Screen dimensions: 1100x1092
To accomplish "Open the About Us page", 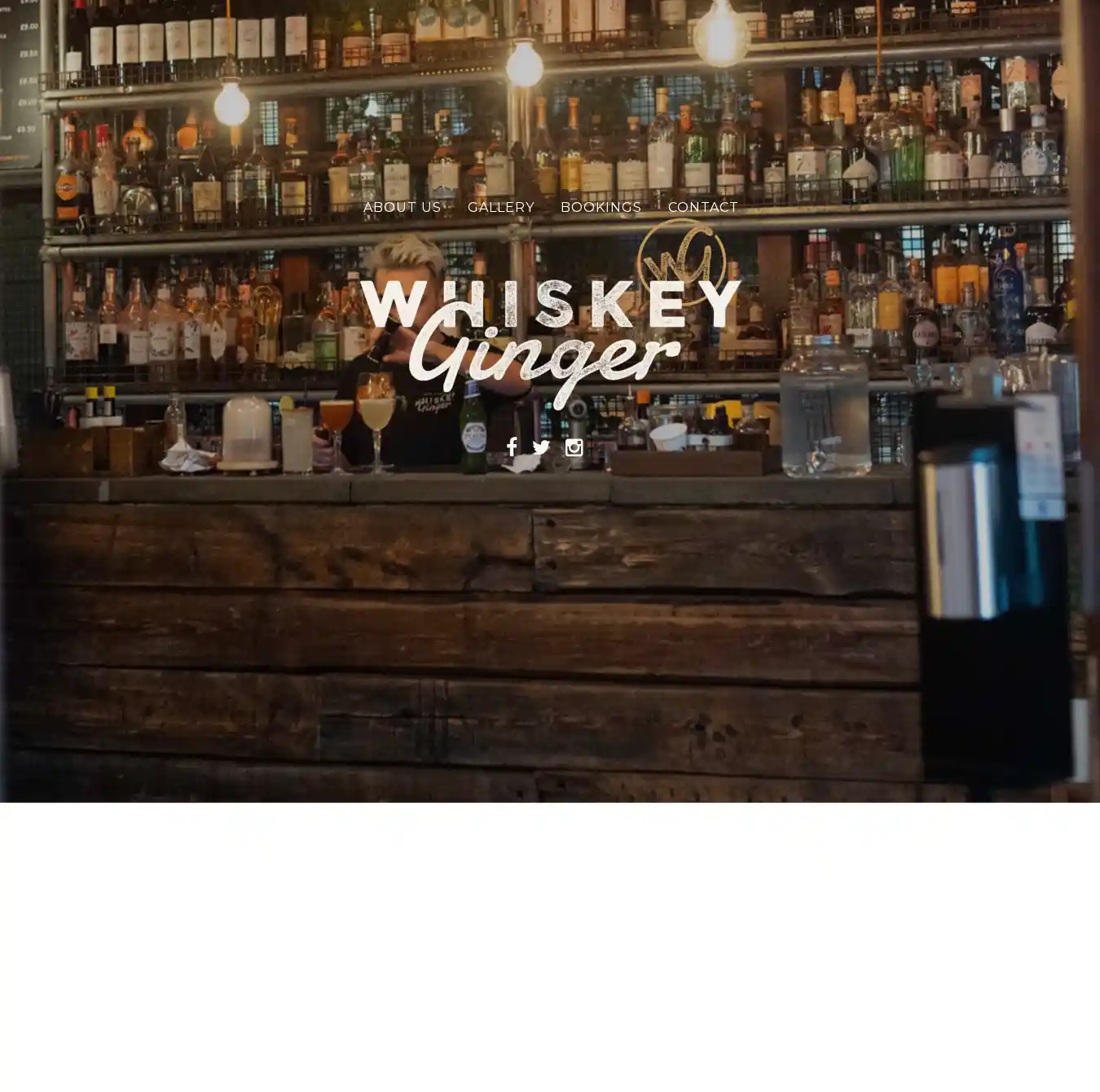I will pyautogui.click(x=402, y=207).
